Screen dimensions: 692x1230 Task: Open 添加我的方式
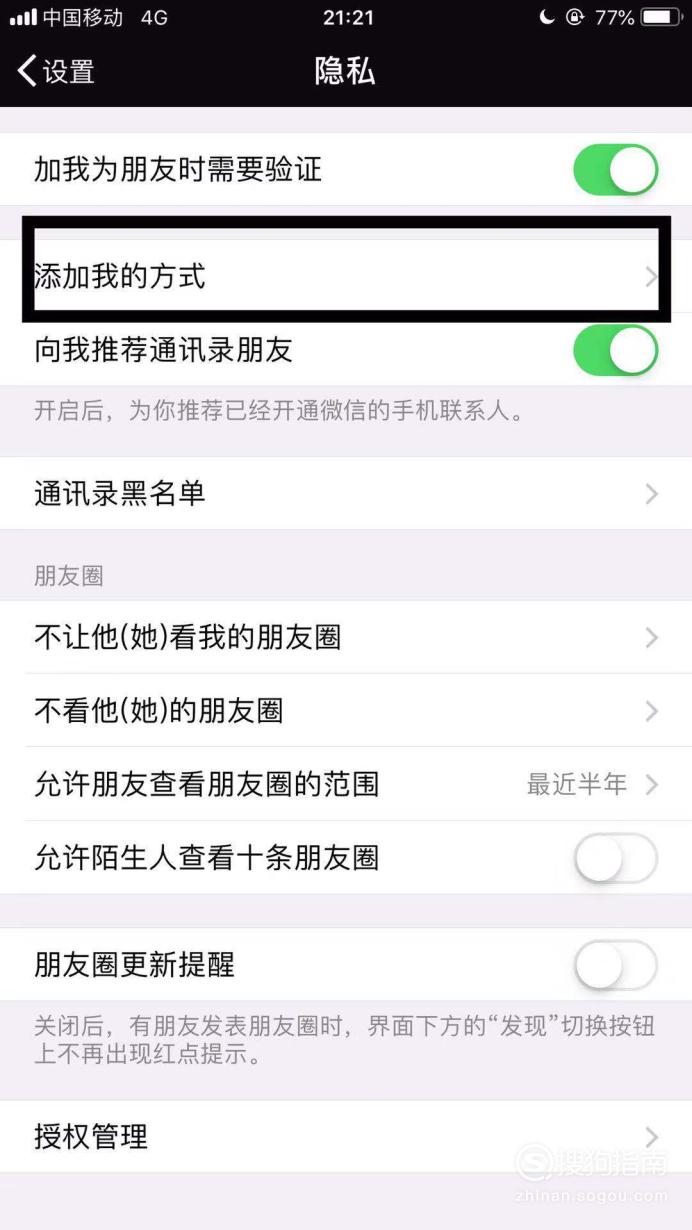click(346, 275)
